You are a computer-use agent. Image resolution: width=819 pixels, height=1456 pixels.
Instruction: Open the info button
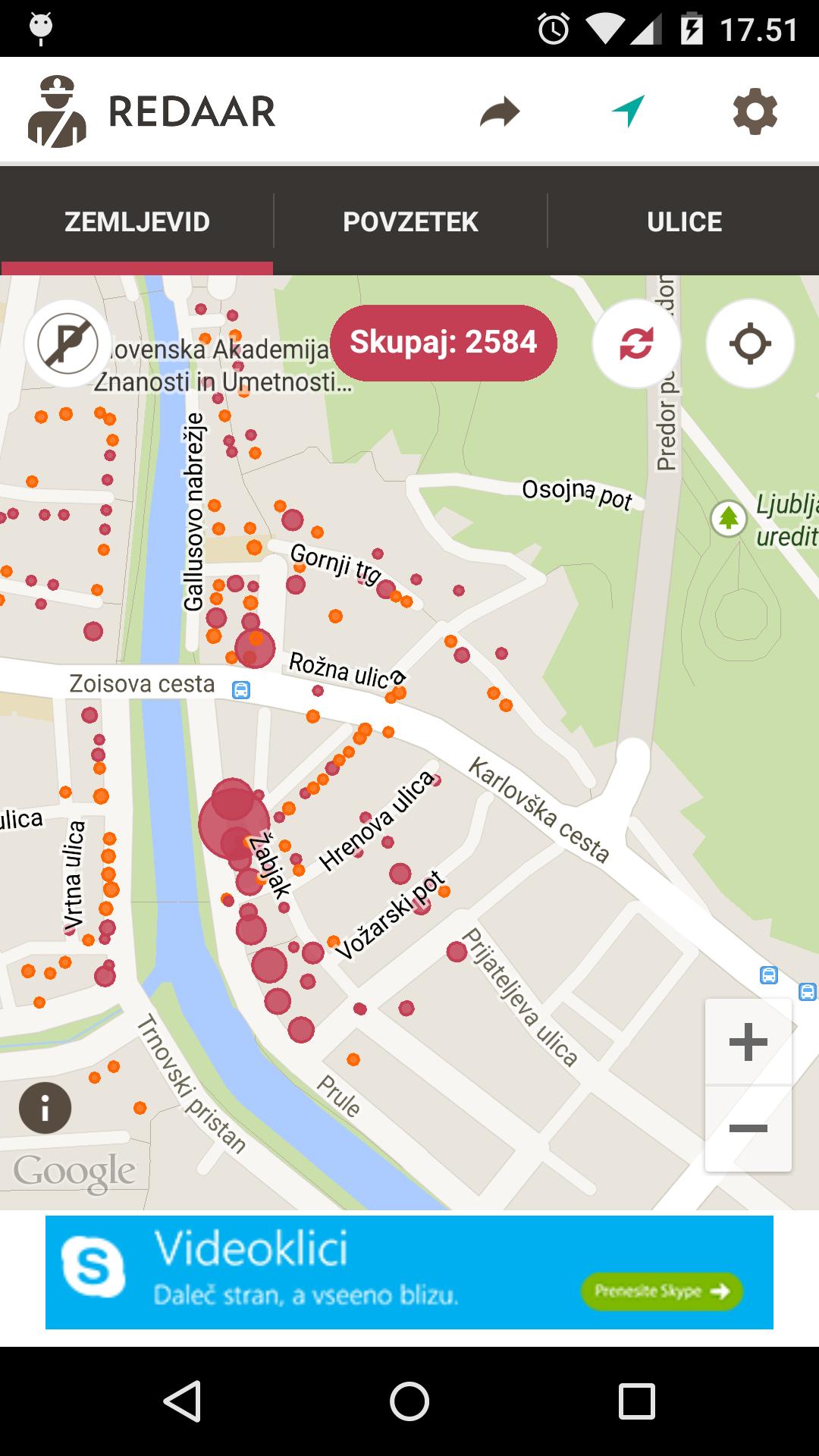click(45, 1108)
